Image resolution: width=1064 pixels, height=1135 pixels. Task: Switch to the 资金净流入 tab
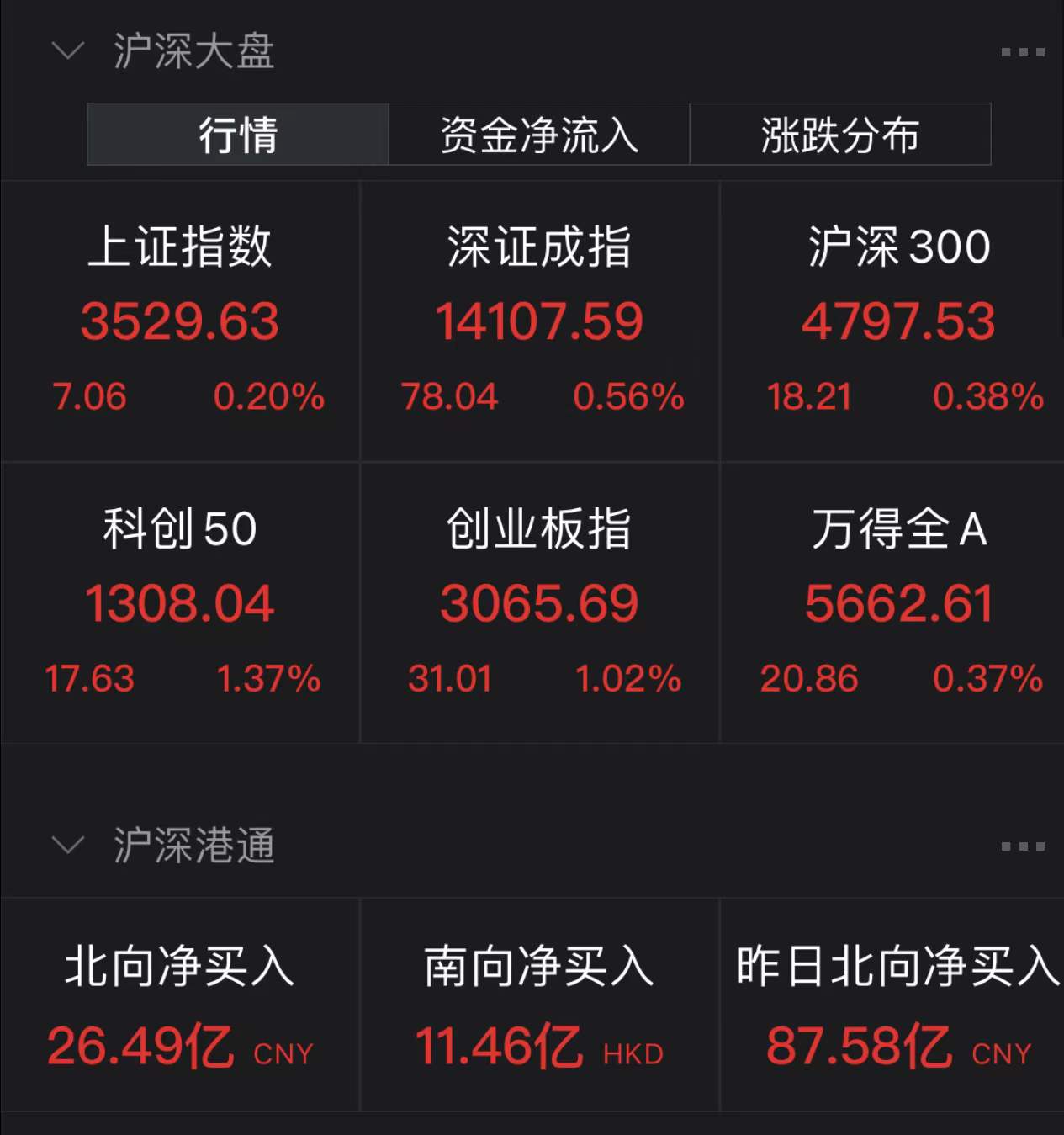[x=539, y=135]
